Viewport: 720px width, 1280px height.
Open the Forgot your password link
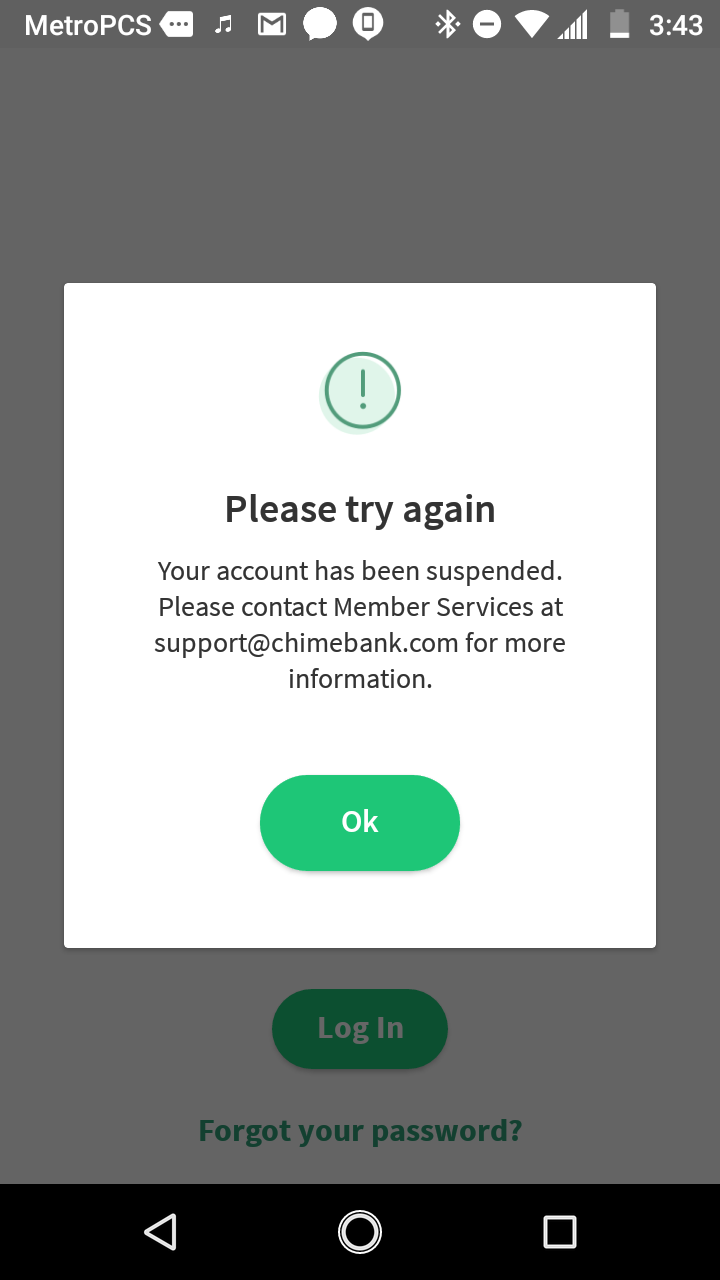(x=360, y=1130)
